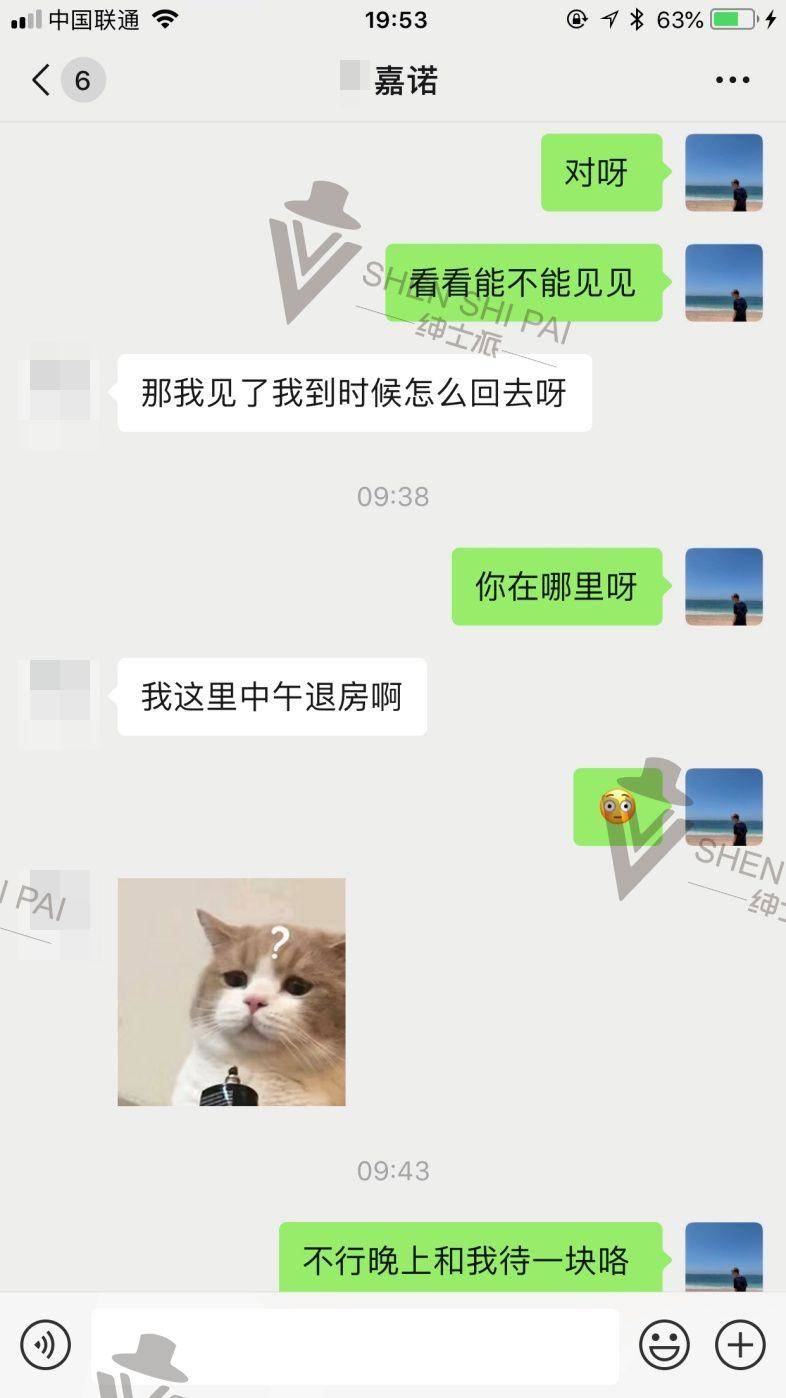Open contact avatar beside 我这里中午退房啊
The image size is (786, 1398).
point(59,697)
